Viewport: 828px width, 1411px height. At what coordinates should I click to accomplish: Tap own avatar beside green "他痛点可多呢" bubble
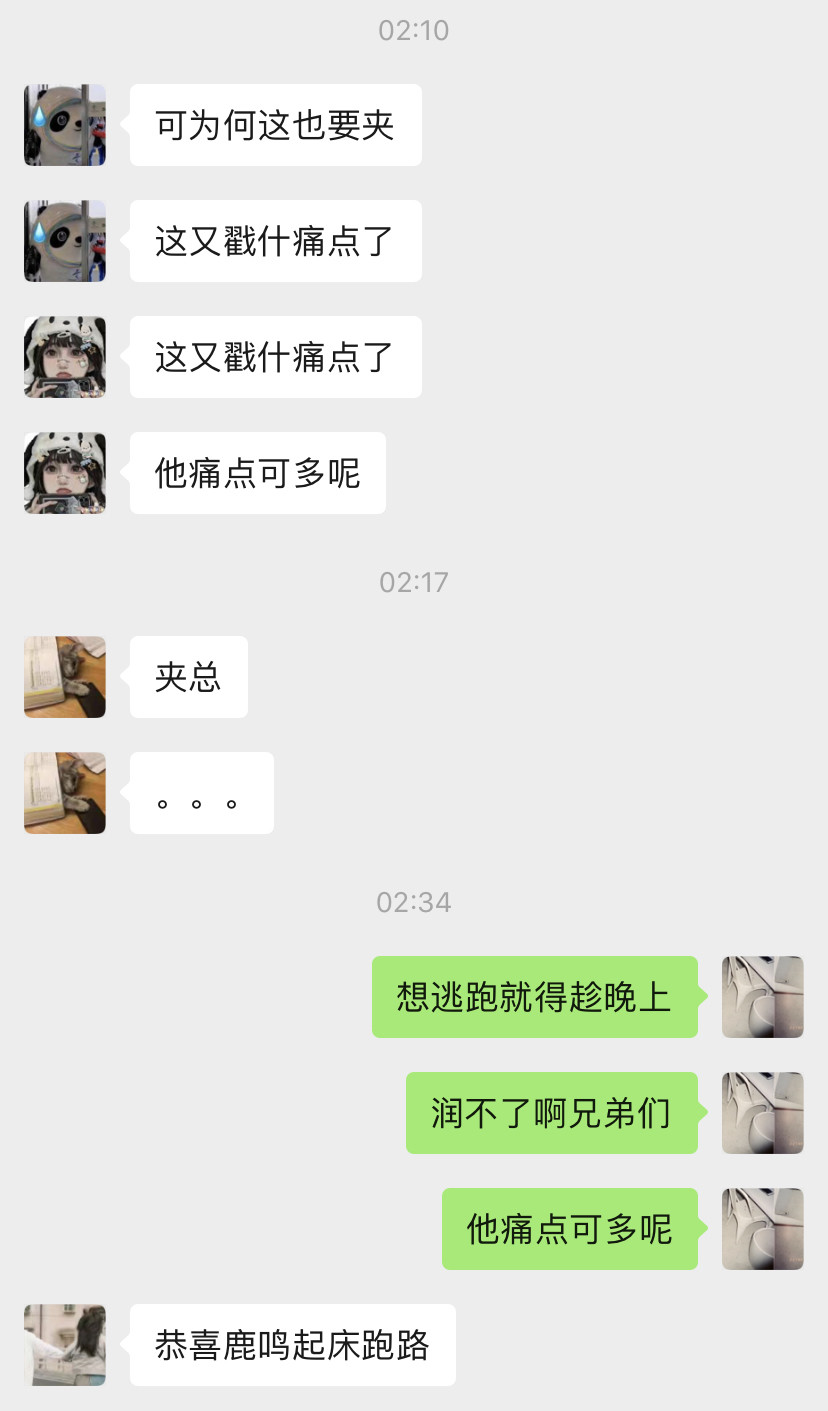click(x=763, y=1229)
